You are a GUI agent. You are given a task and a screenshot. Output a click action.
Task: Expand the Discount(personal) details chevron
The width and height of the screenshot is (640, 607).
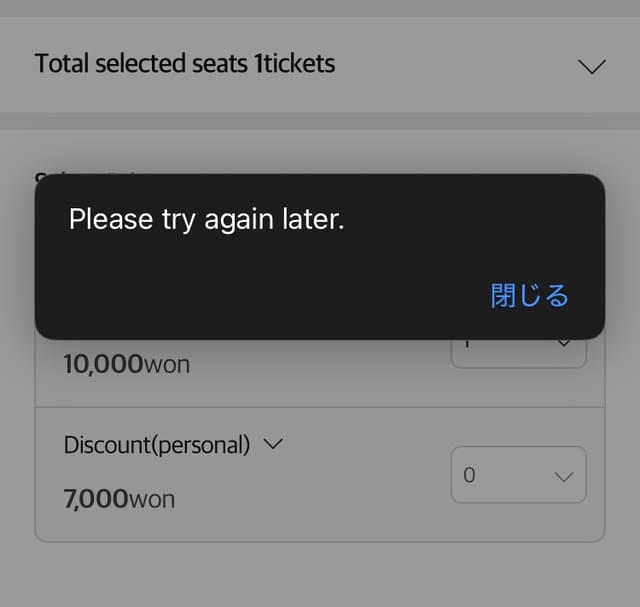[x=272, y=445]
